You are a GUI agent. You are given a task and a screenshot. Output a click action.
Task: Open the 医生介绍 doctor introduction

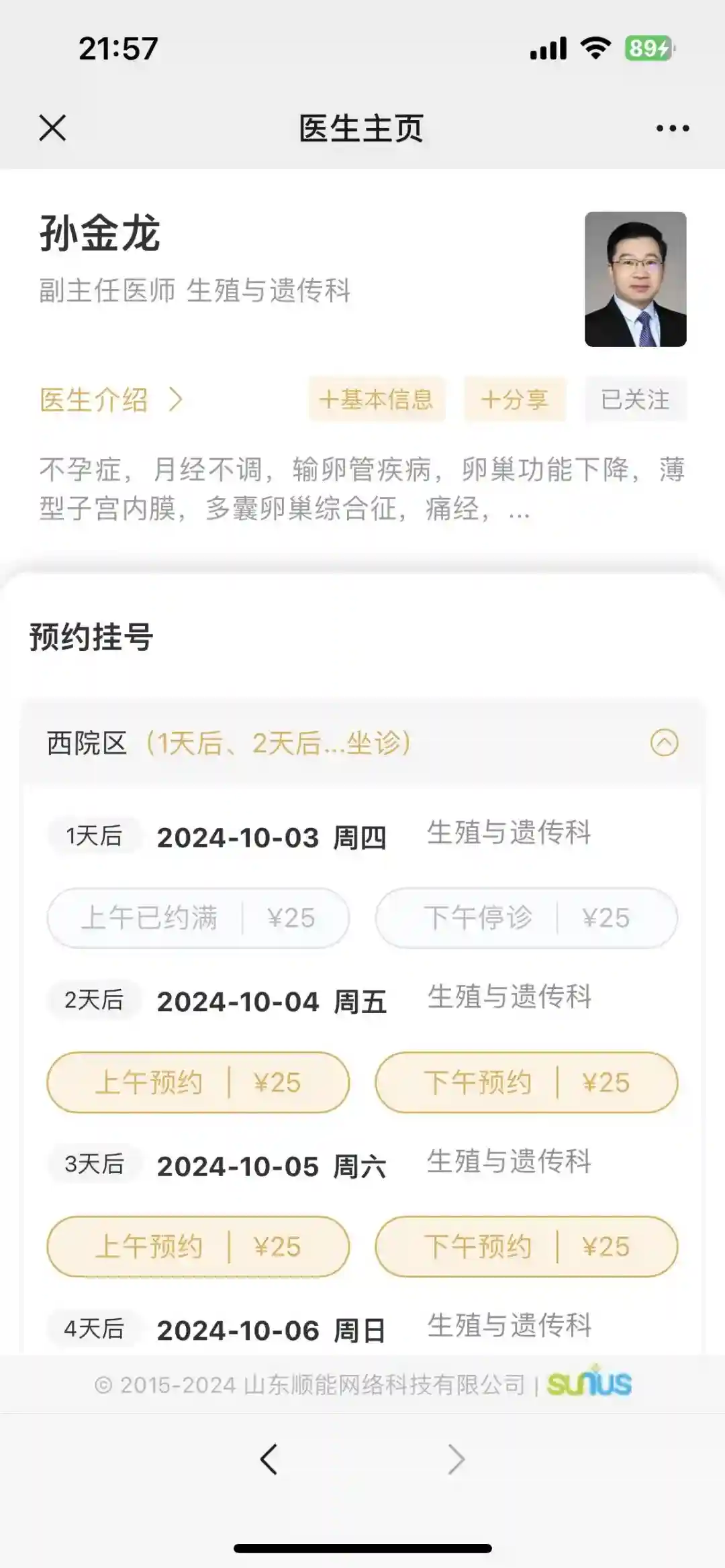111,400
